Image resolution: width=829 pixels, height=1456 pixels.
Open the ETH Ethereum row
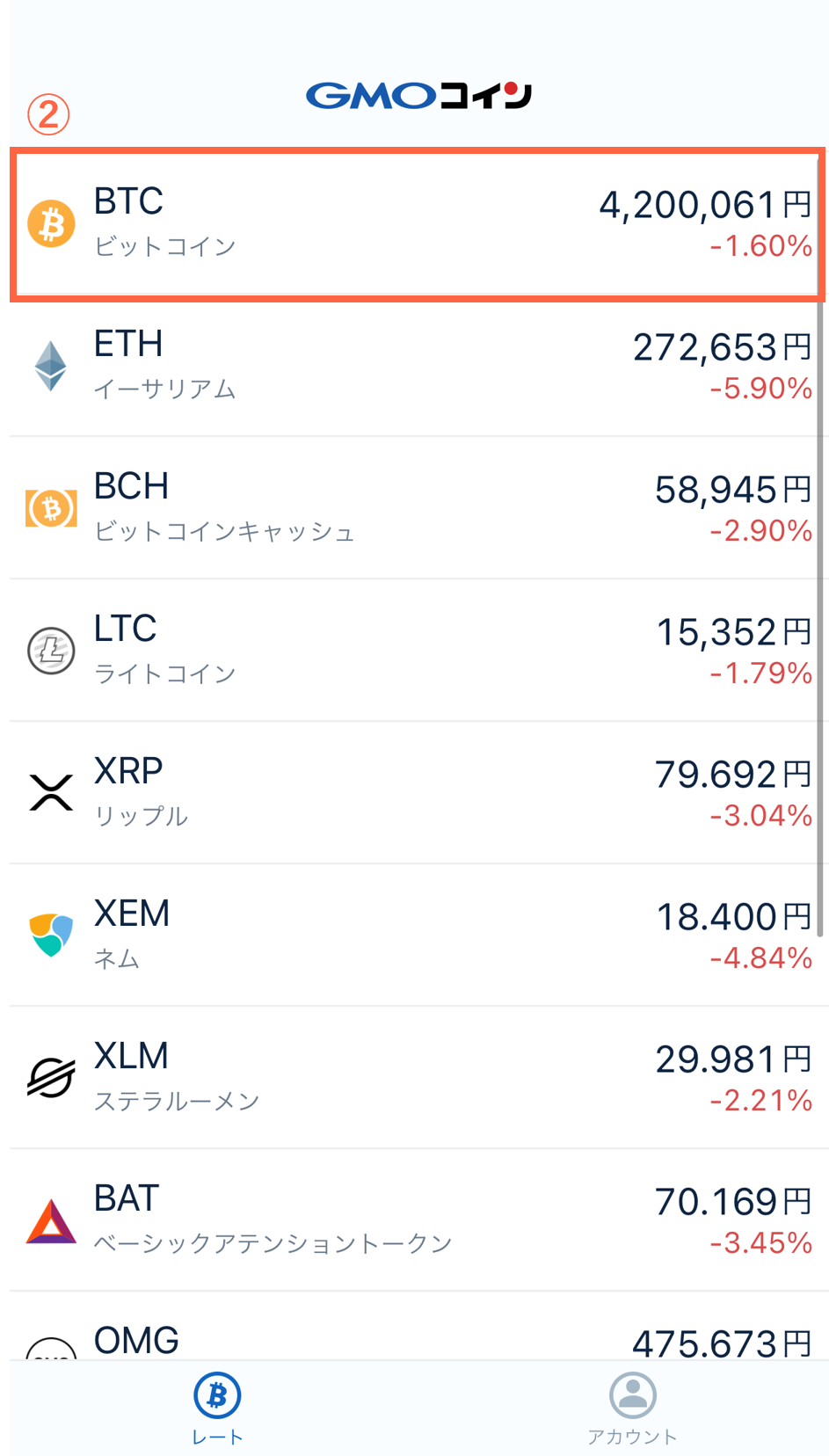point(418,366)
